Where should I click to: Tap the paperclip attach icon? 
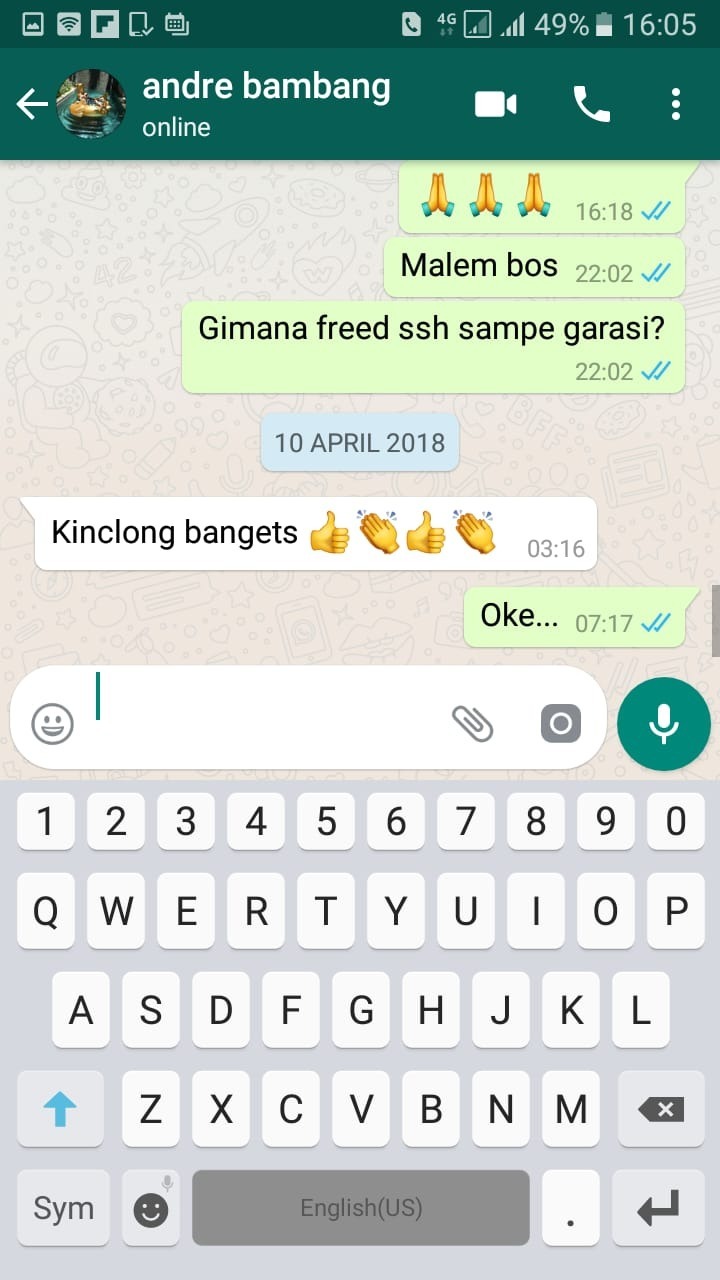coord(472,723)
